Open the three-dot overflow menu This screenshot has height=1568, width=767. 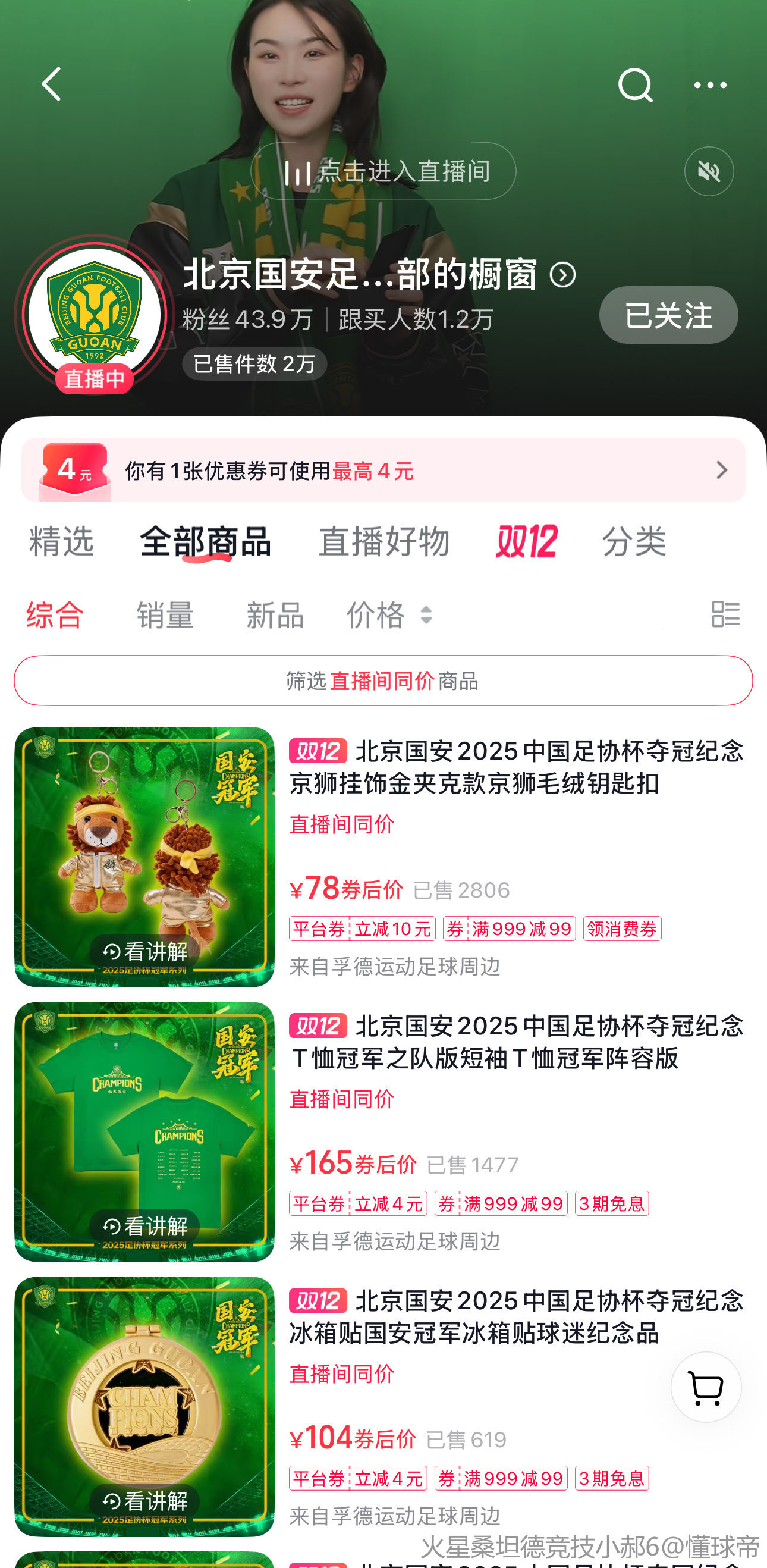[x=710, y=85]
